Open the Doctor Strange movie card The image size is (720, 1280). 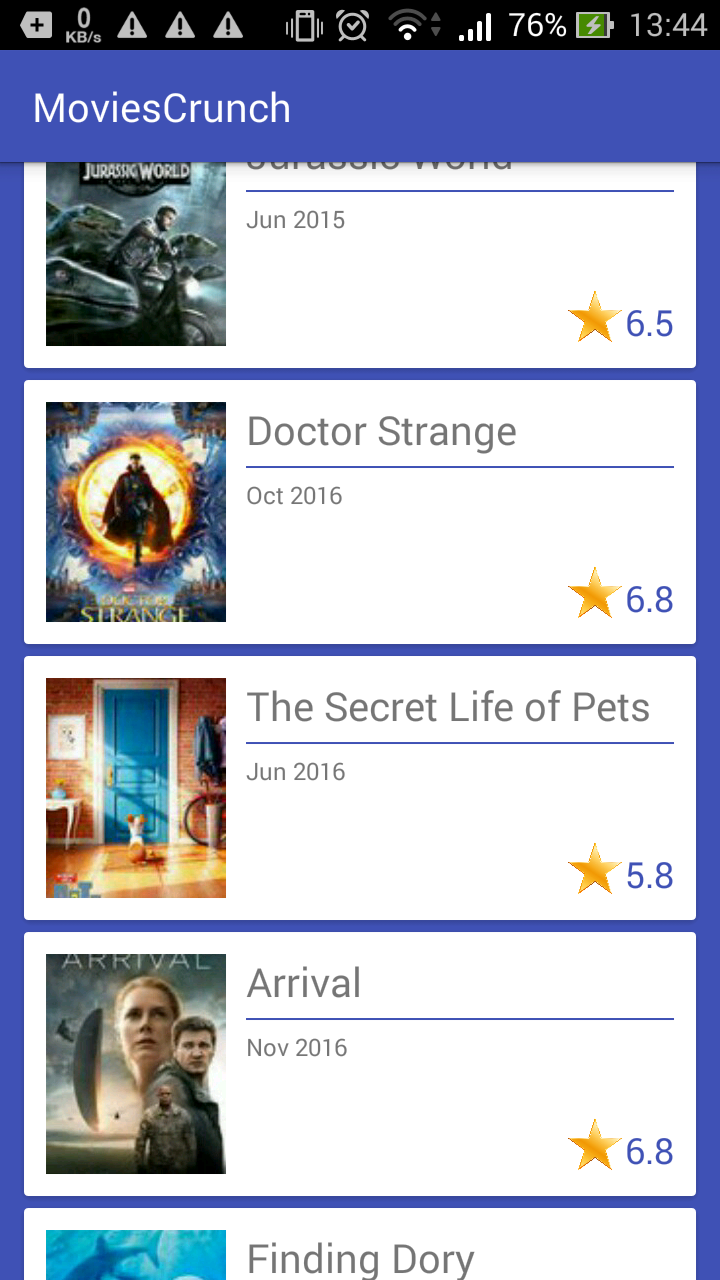[x=360, y=512]
